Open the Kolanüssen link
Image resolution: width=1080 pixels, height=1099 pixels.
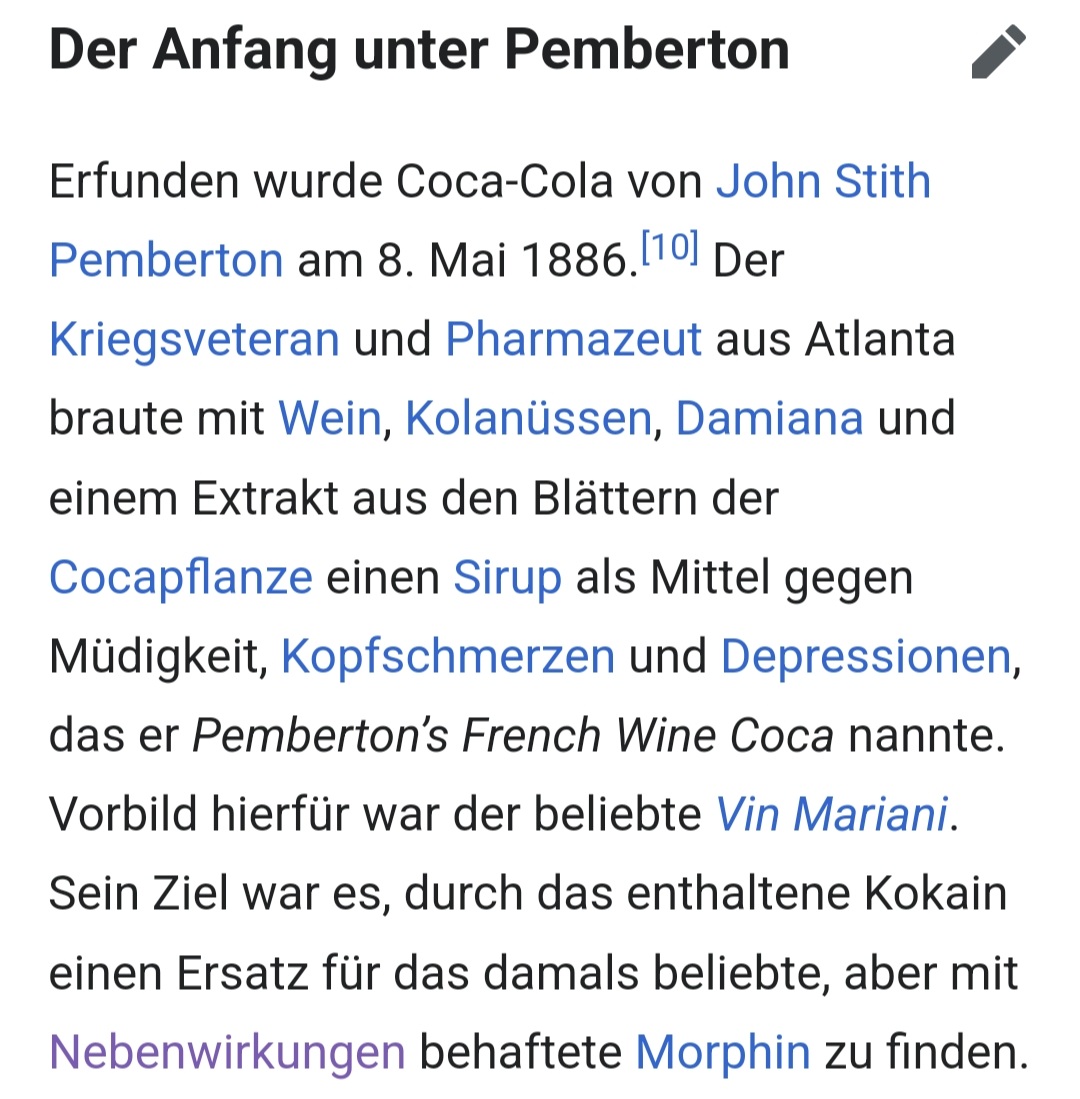(528, 418)
